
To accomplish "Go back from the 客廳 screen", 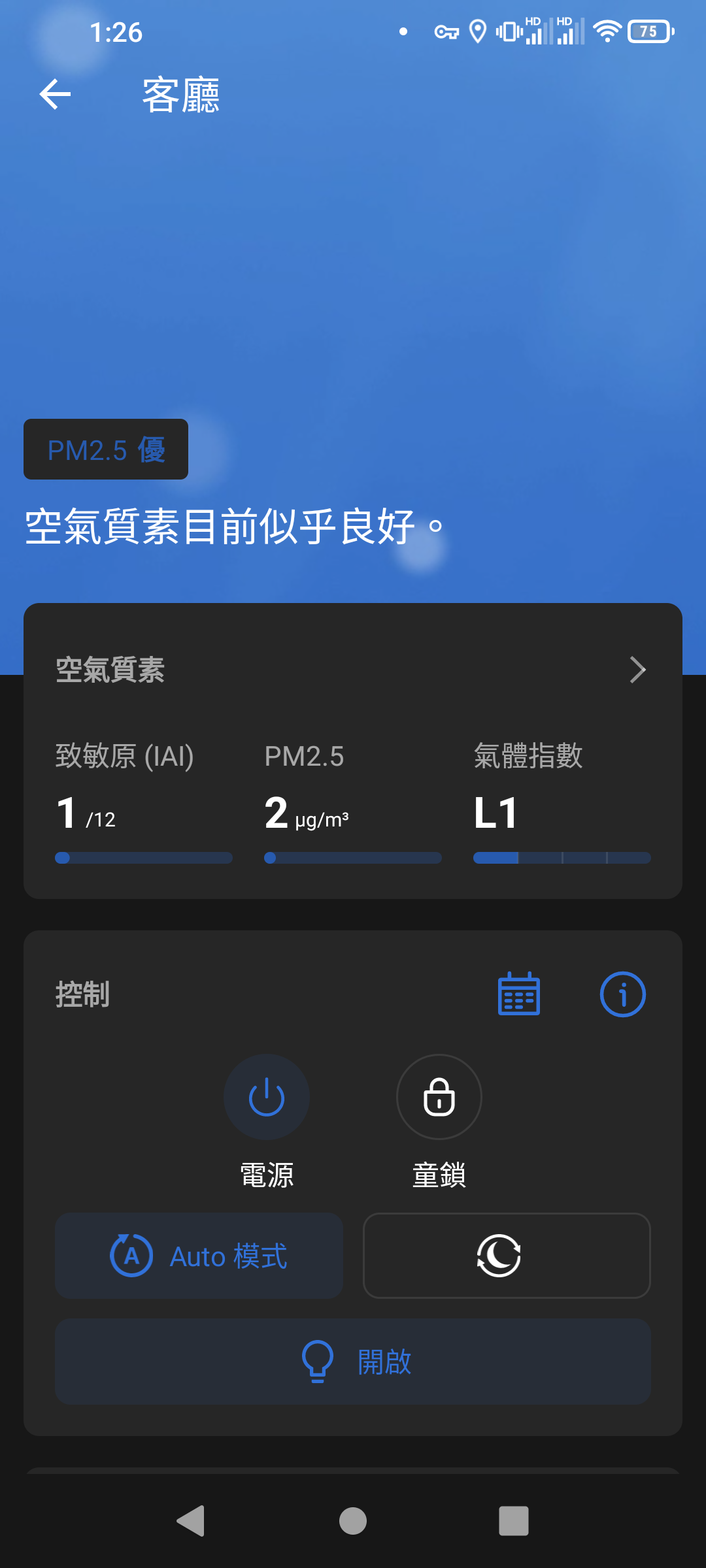I will 55,95.
